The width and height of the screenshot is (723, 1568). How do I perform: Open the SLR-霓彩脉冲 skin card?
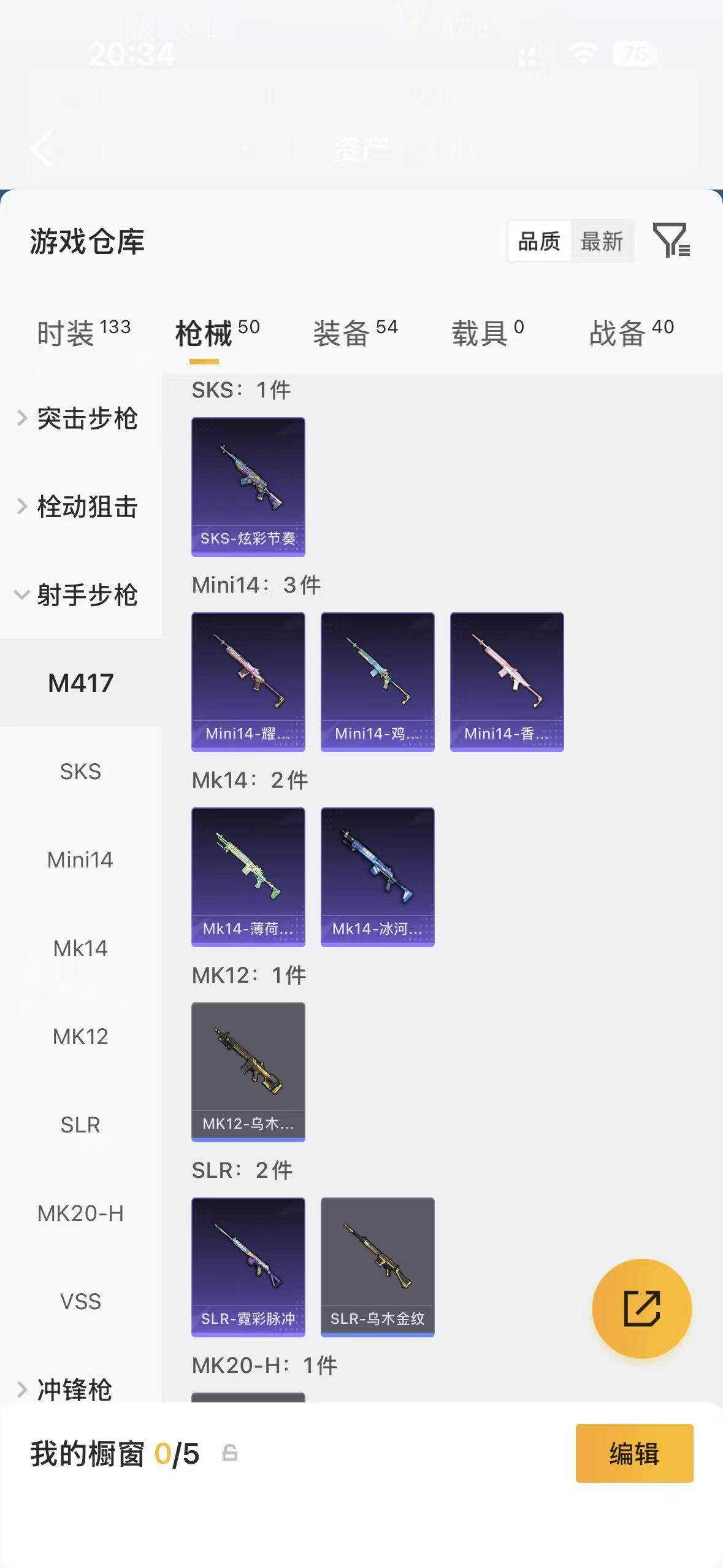[x=248, y=1267]
